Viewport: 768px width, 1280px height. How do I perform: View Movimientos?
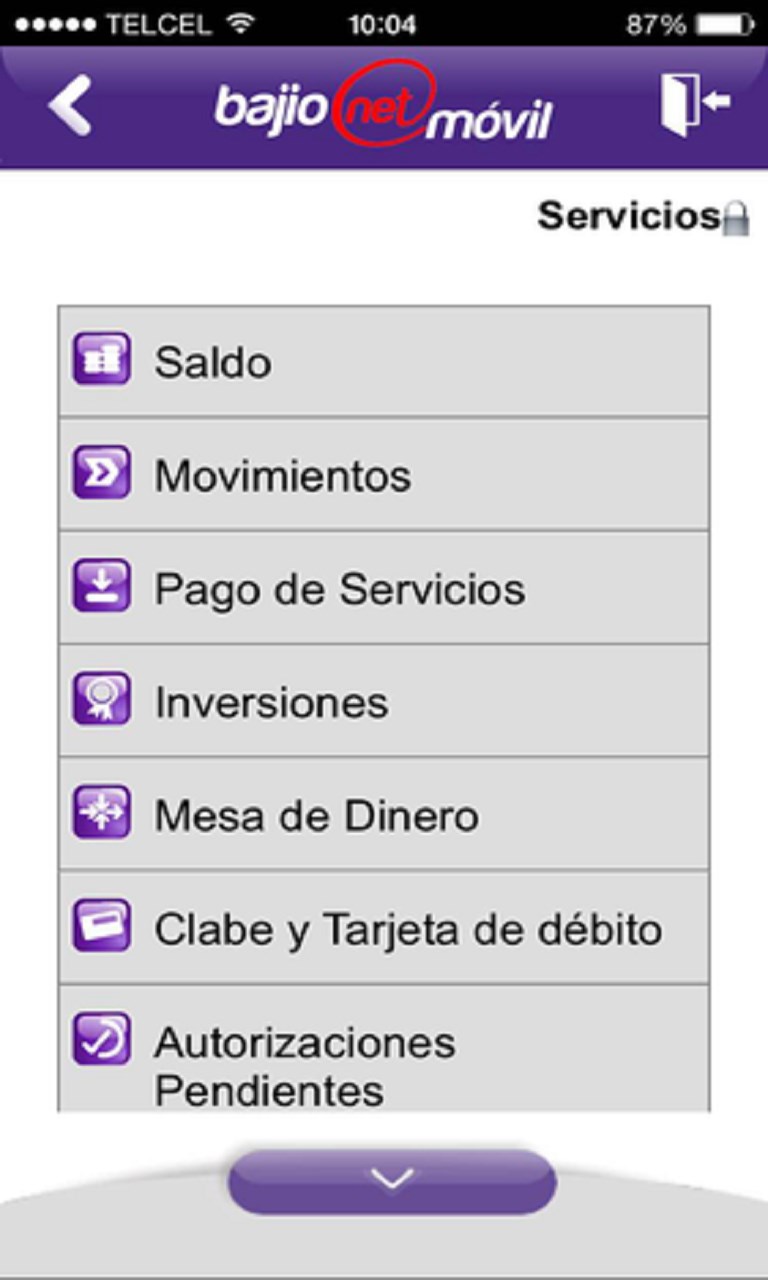[384, 475]
